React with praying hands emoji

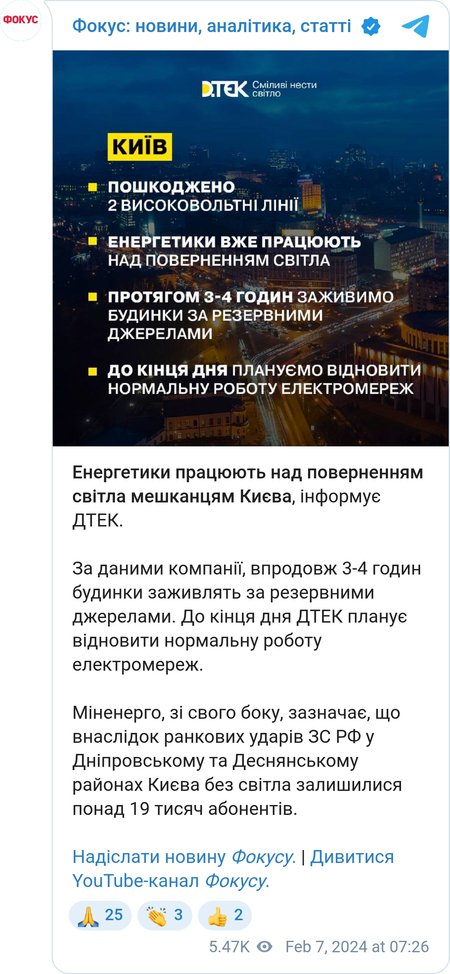pyautogui.click(x=100, y=915)
